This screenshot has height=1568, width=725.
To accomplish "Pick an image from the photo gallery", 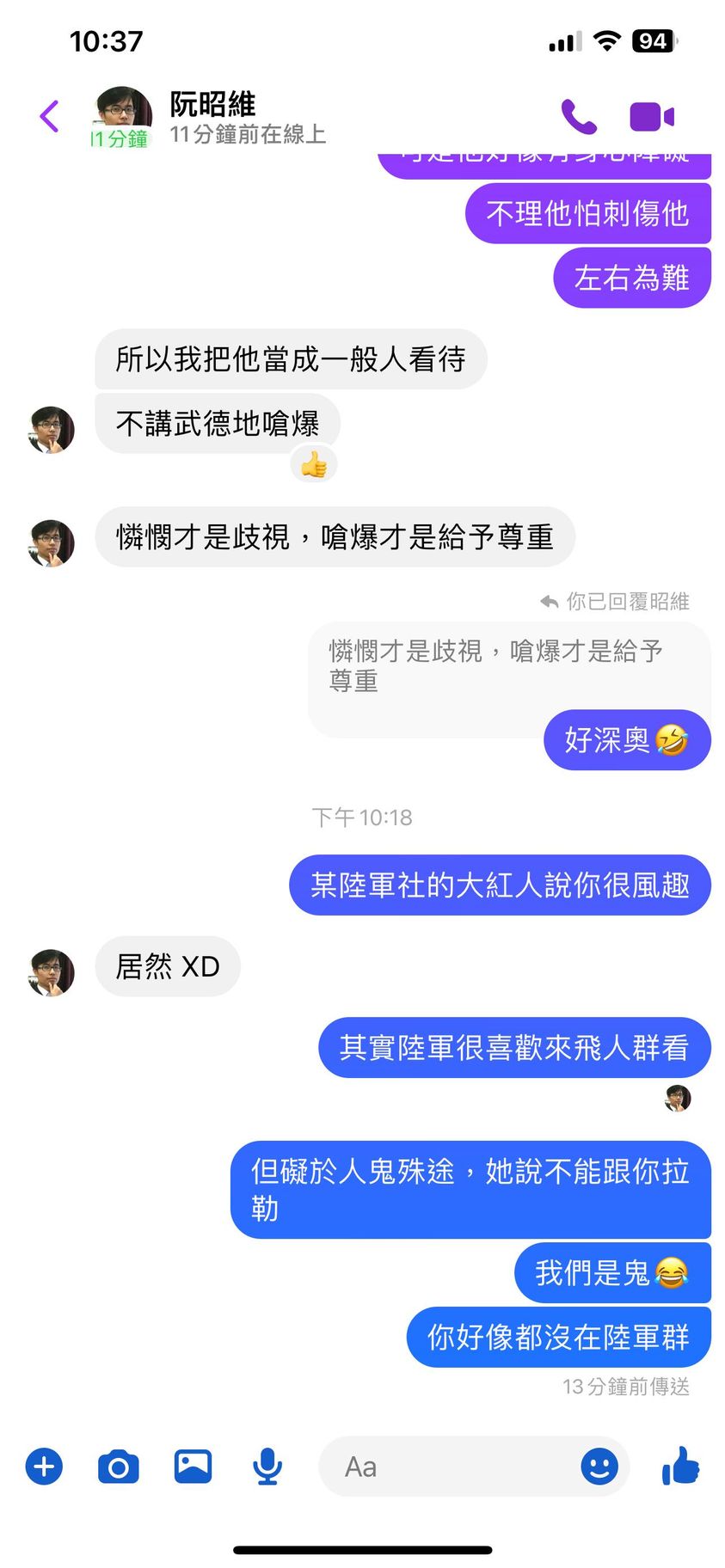I will 193,1466.
